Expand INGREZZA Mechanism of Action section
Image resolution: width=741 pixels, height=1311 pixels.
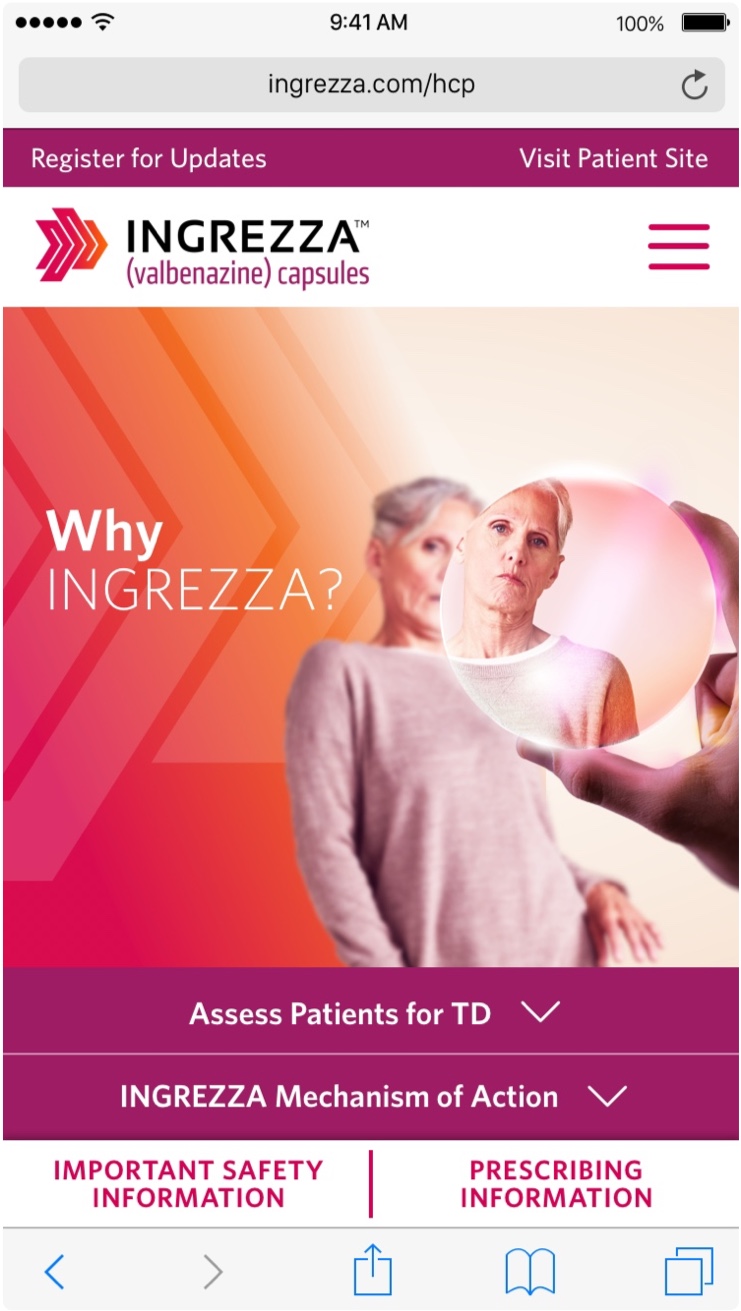coord(371,1096)
